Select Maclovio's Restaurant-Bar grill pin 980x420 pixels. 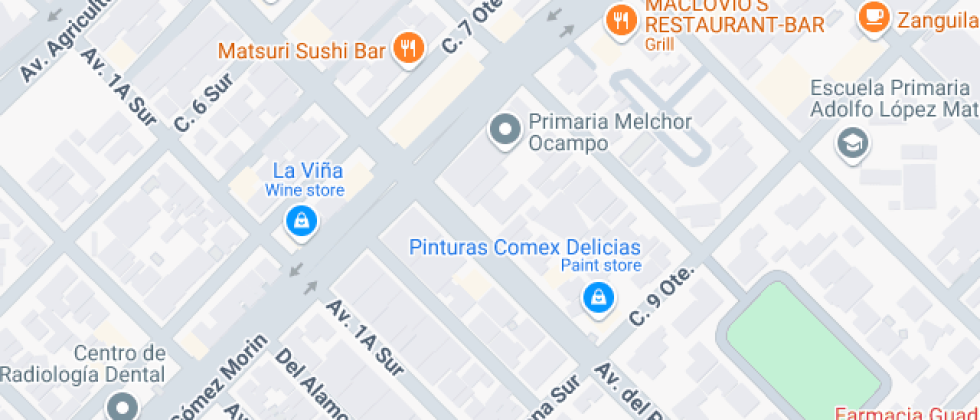621,20
